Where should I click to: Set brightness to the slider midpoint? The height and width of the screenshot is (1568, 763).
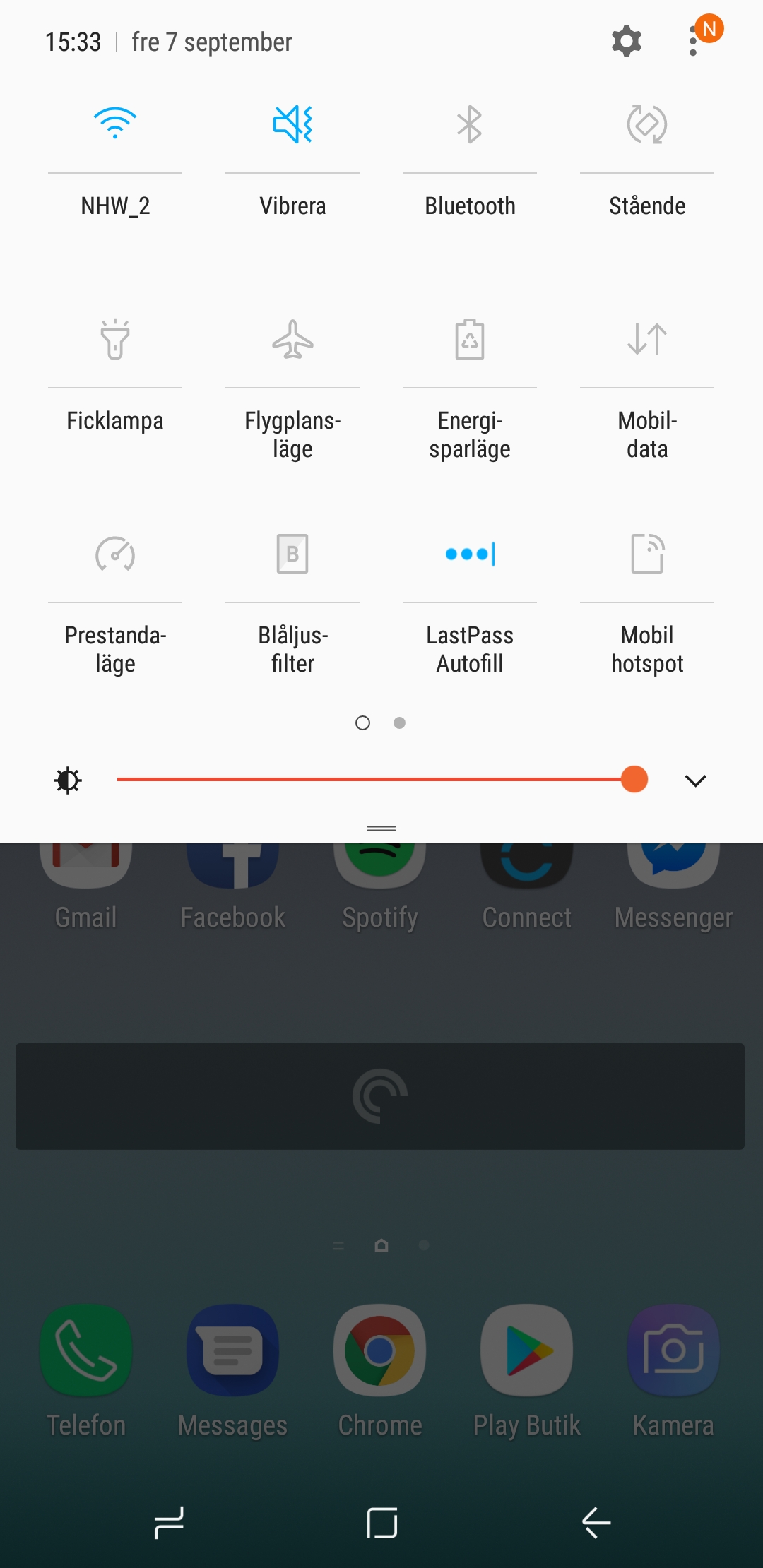[376, 779]
